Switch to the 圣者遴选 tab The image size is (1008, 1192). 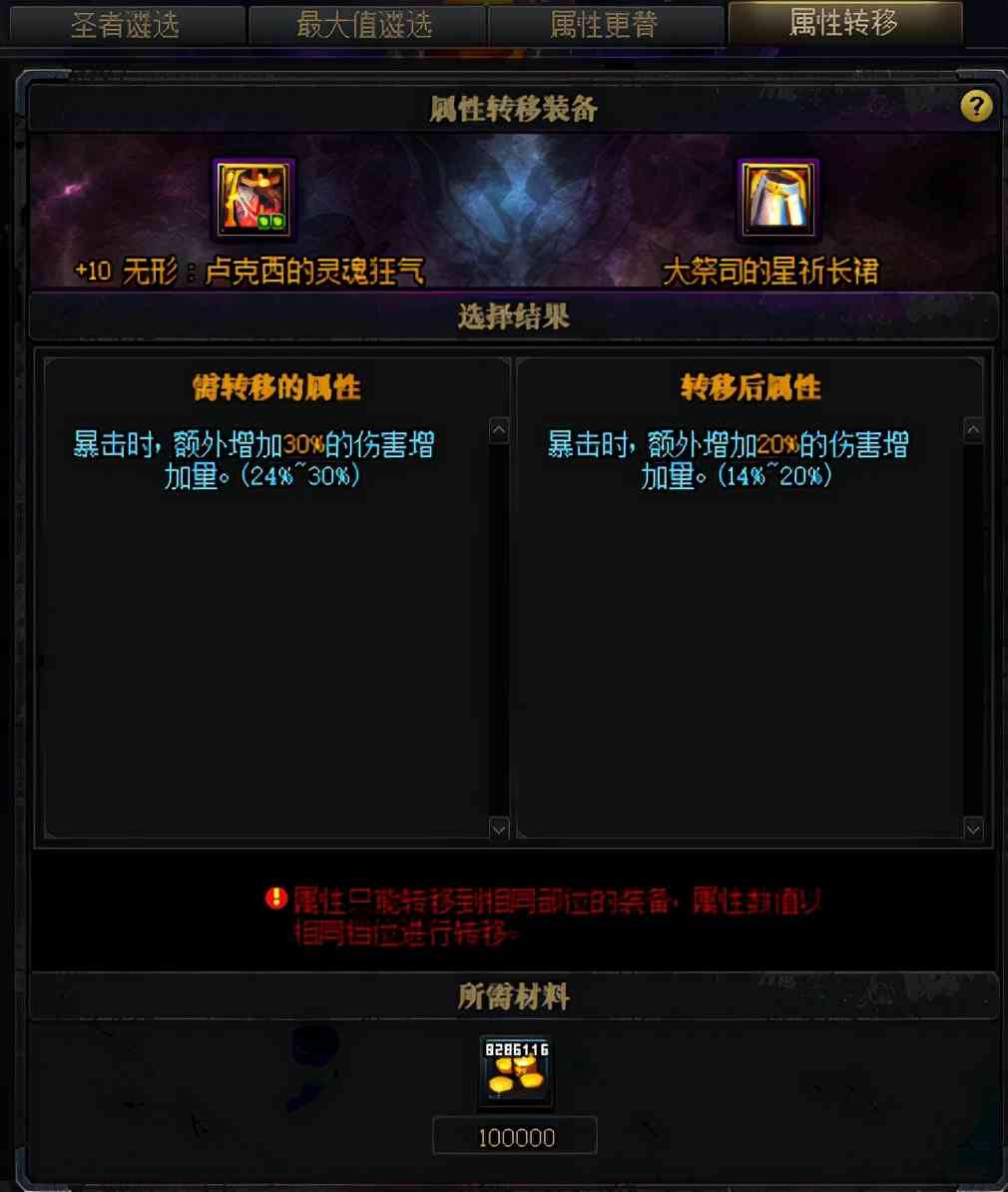125,24
